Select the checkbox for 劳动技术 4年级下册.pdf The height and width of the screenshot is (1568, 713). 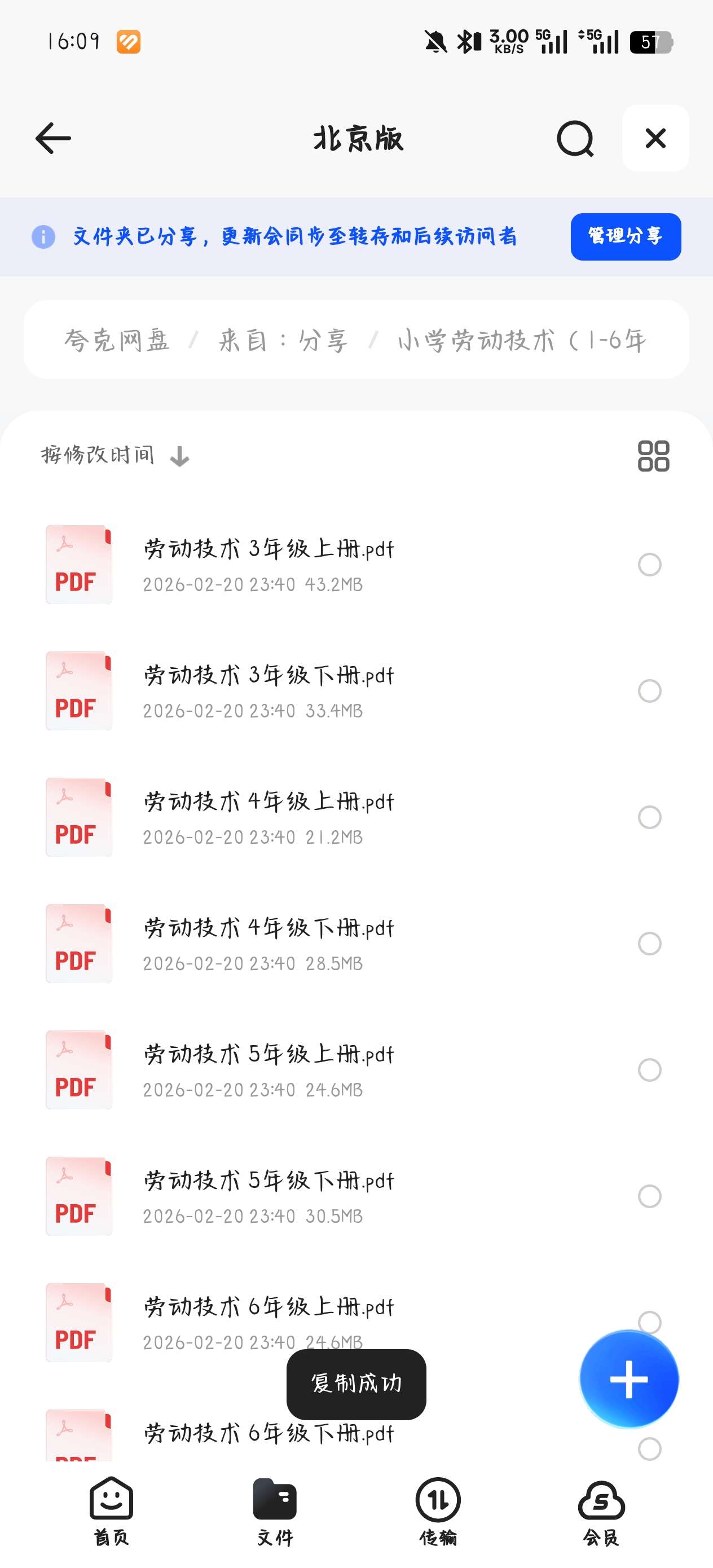pyautogui.click(x=650, y=944)
